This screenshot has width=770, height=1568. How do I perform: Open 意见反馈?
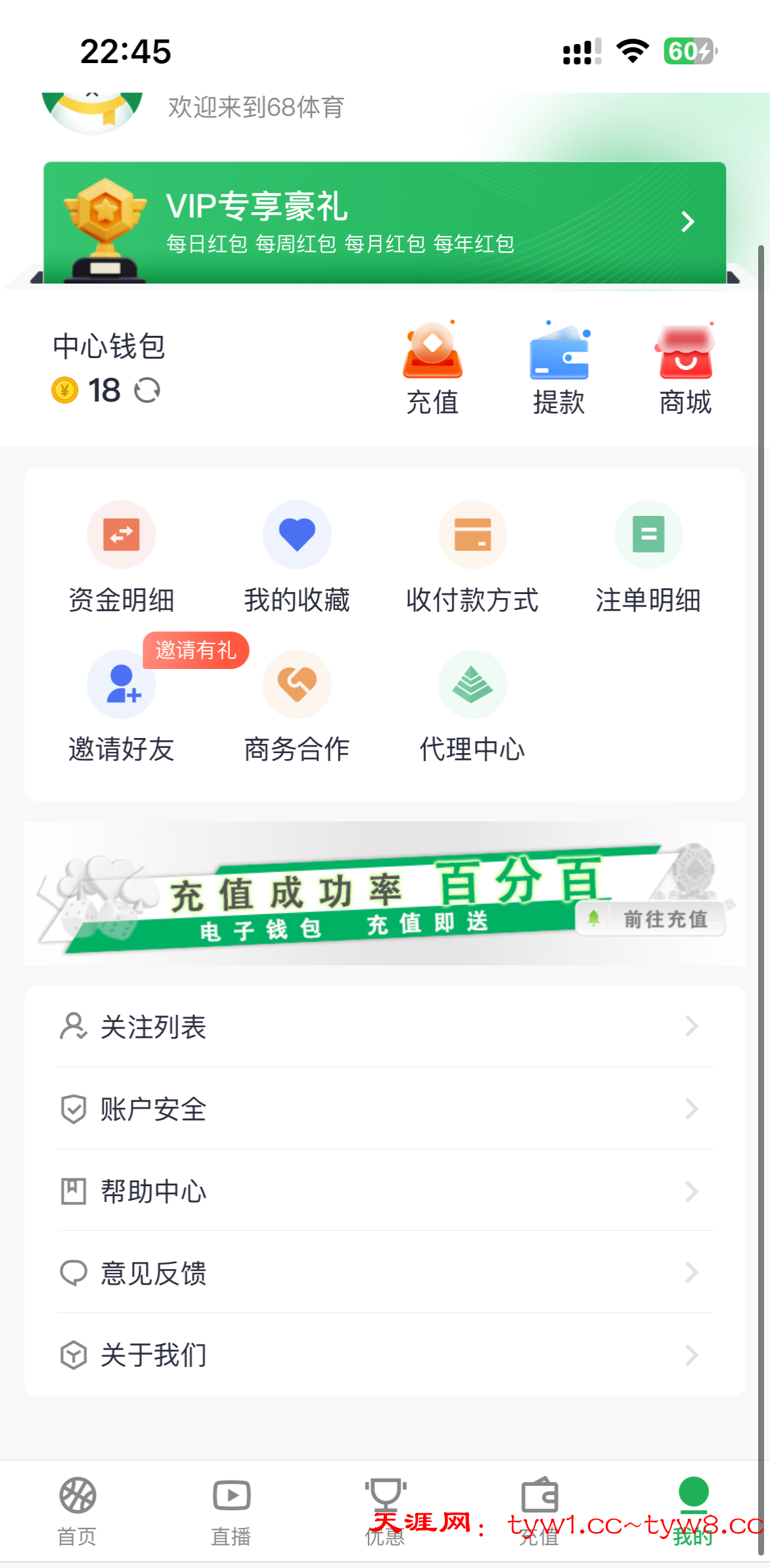(384, 1273)
